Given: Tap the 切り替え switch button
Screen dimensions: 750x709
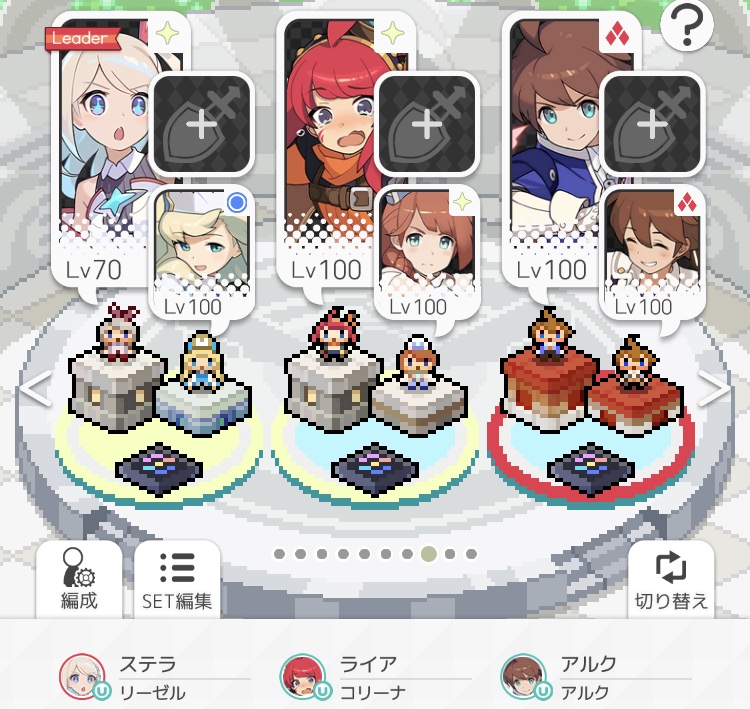Looking at the screenshot, I should 671,579.
